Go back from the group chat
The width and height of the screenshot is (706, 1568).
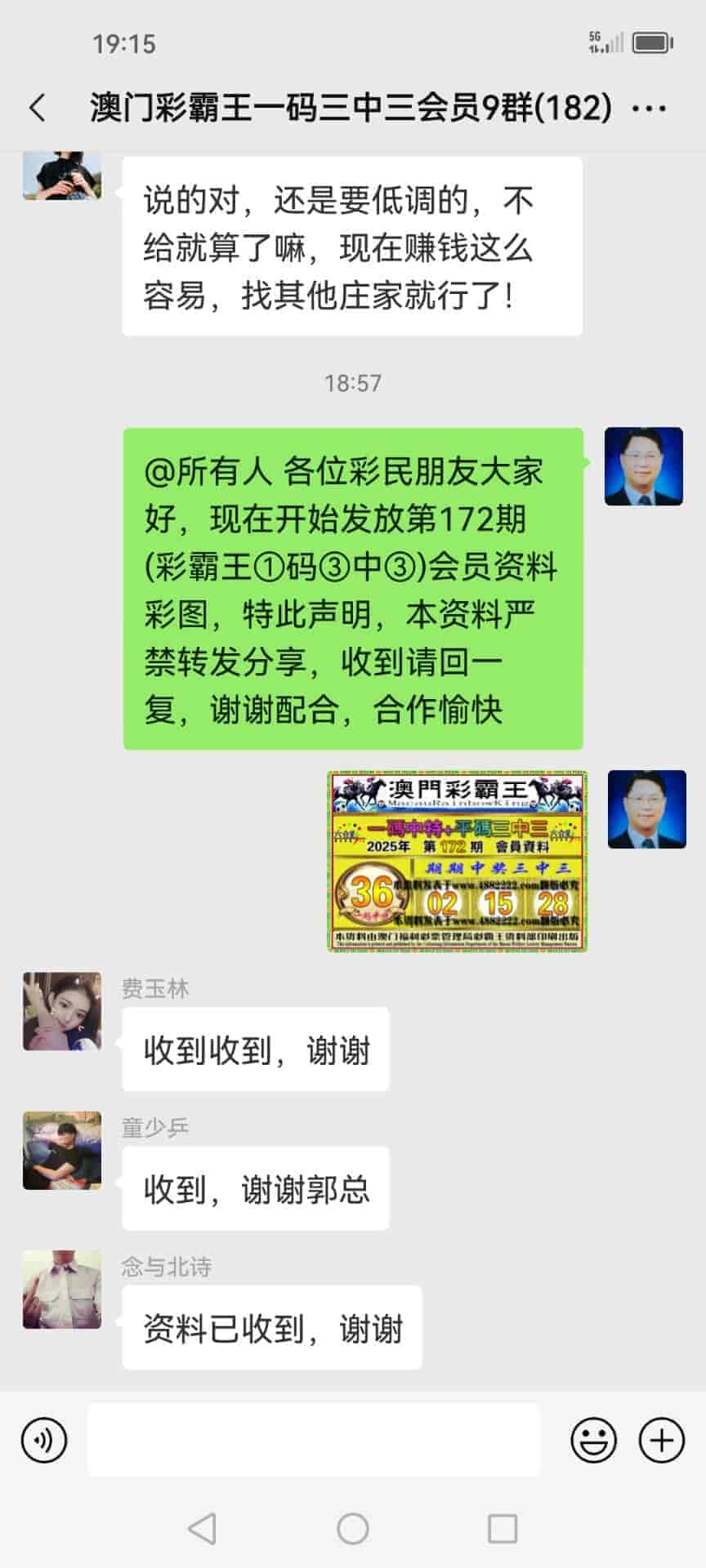pos(38,108)
